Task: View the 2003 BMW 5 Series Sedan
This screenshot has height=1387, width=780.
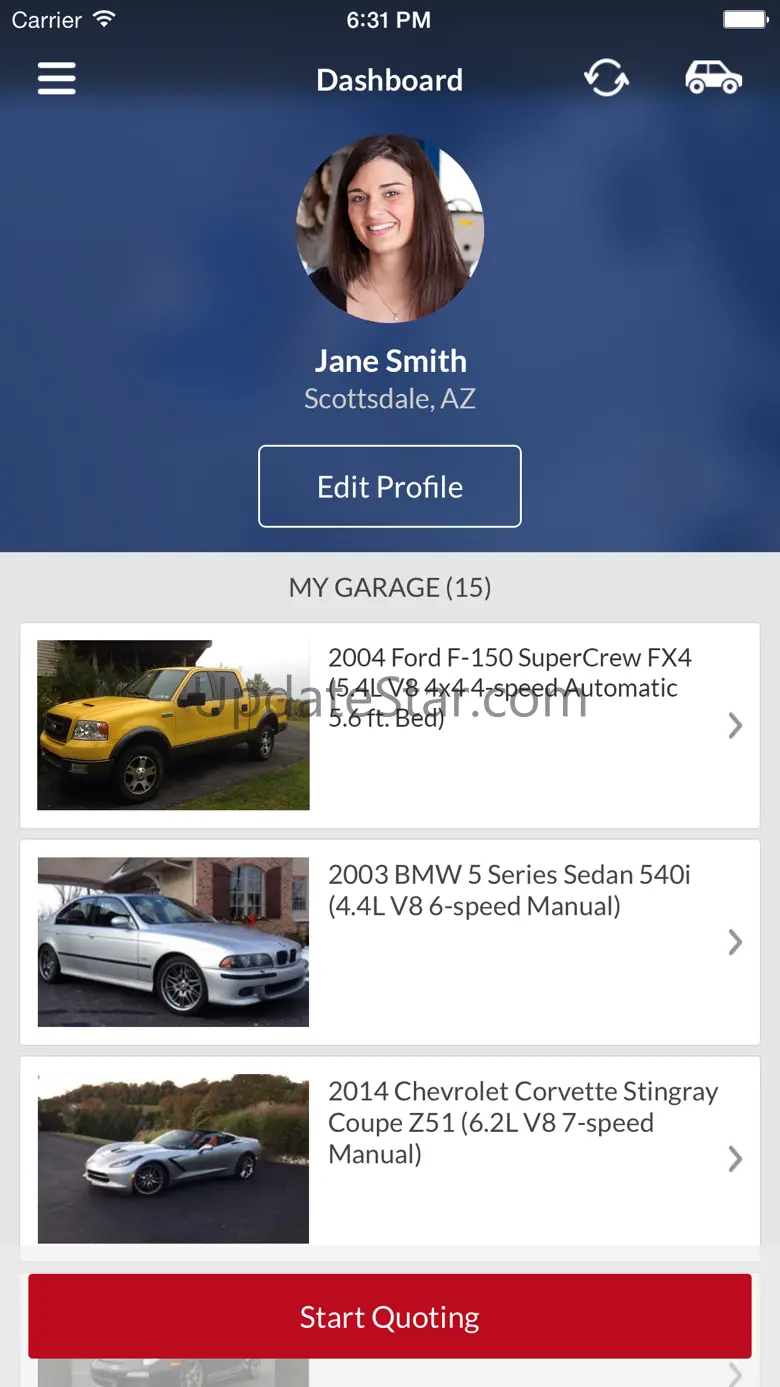Action: point(390,942)
